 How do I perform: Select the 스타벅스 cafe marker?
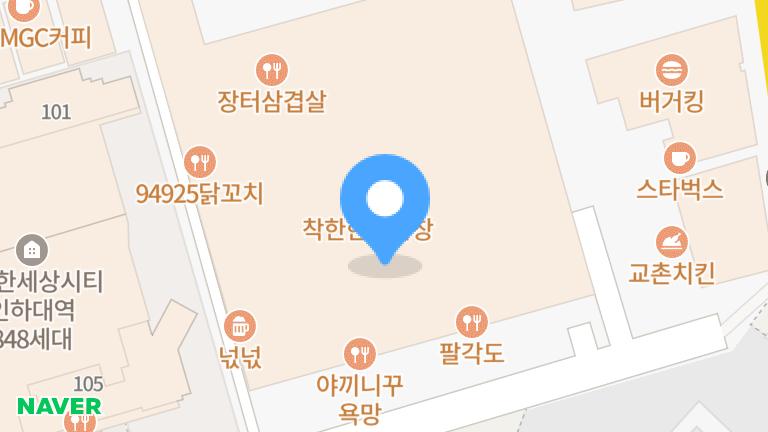[x=679, y=157]
